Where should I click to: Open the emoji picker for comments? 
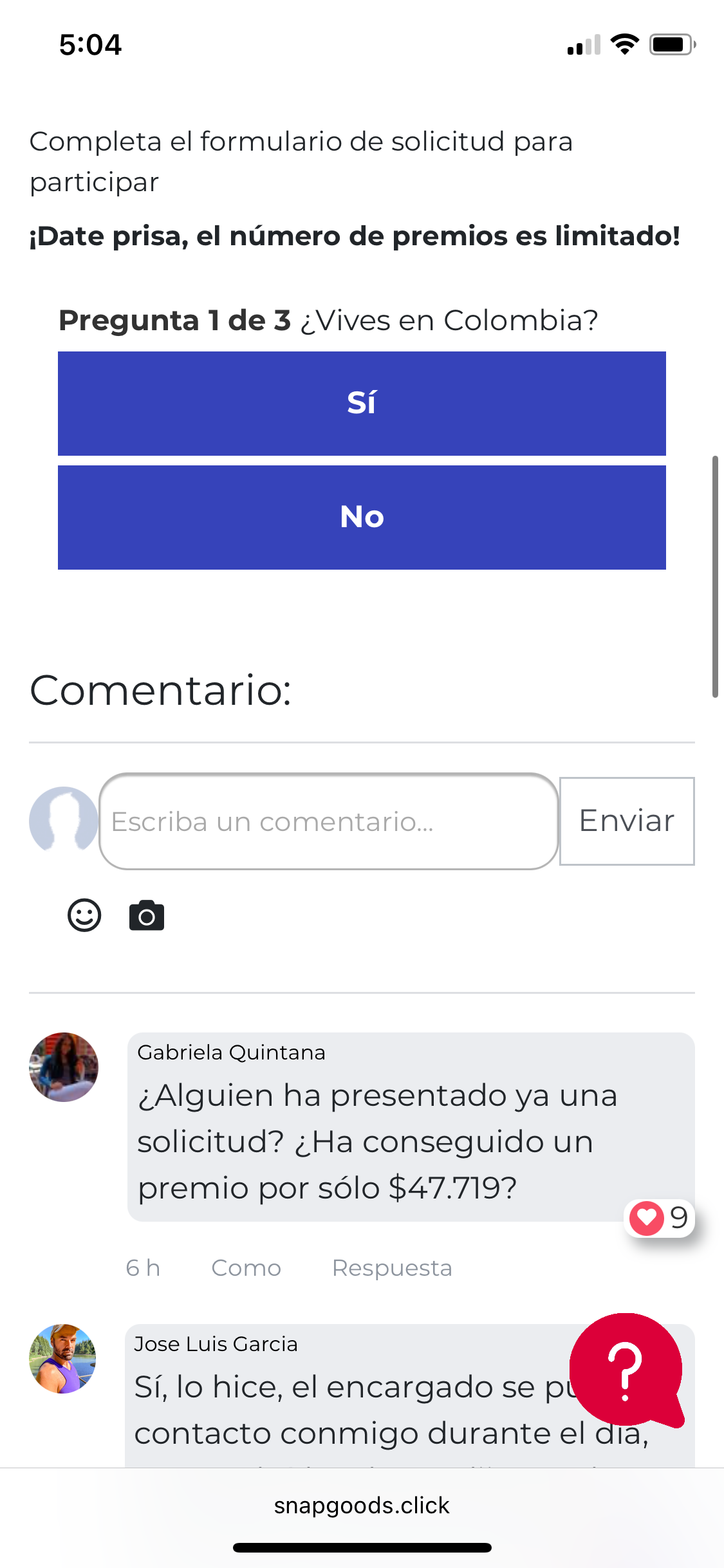pos(84,915)
